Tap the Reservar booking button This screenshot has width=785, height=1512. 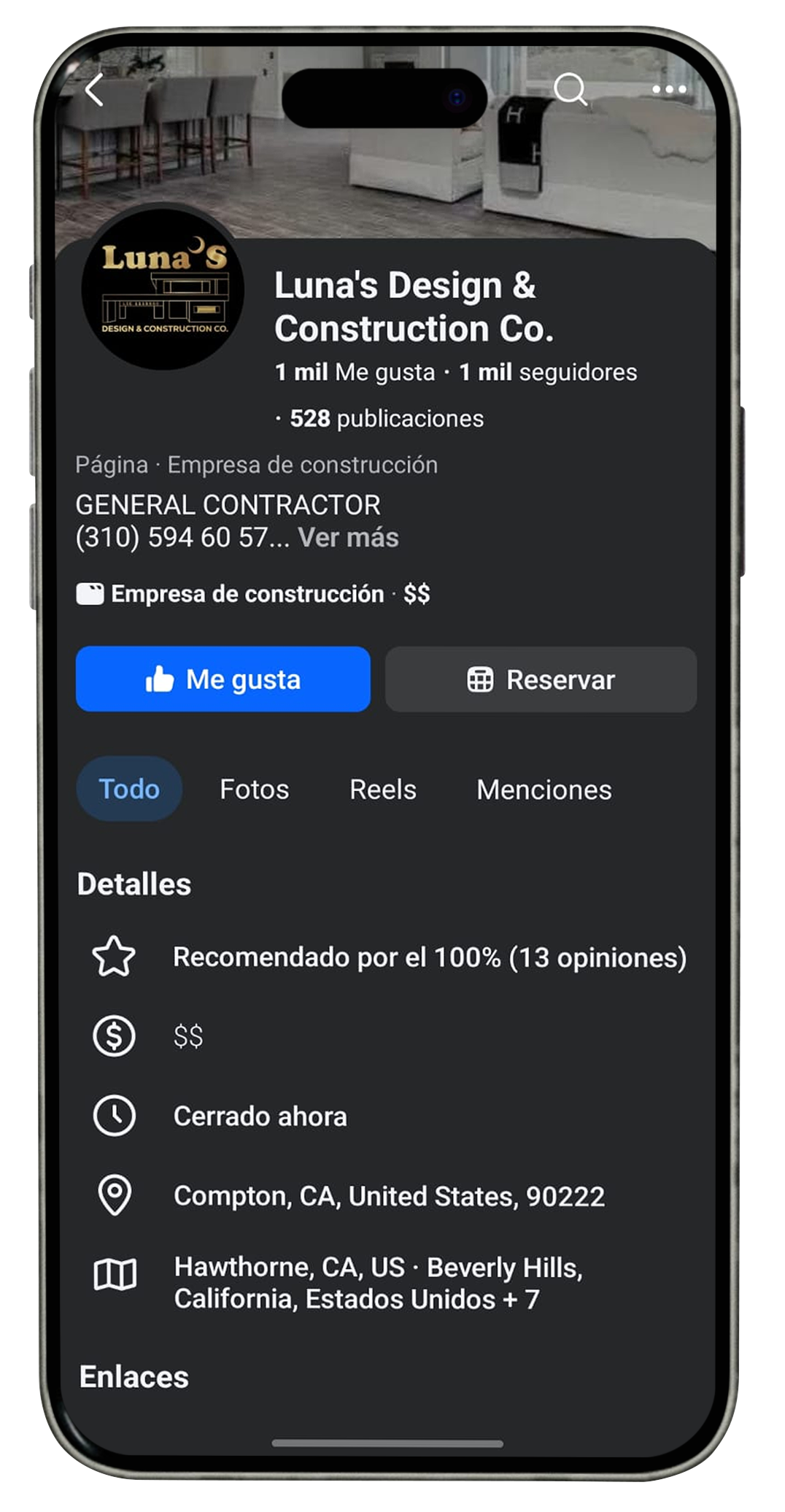coord(541,679)
